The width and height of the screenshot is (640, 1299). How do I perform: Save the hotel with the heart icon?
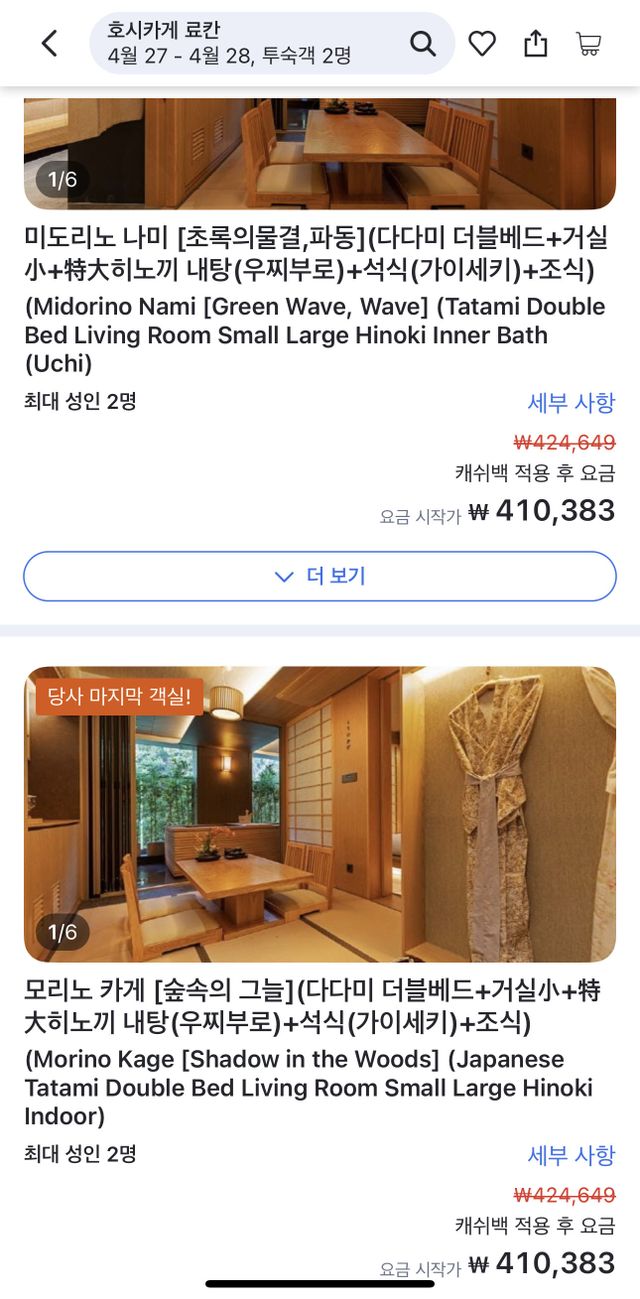pyautogui.click(x=483, y=43)
